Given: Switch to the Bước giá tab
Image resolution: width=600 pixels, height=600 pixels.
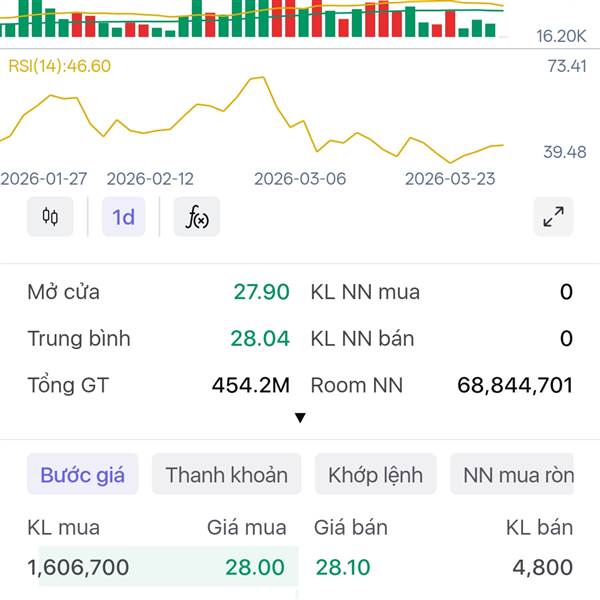Looking at the screenshot, I should tap(83, 475).
